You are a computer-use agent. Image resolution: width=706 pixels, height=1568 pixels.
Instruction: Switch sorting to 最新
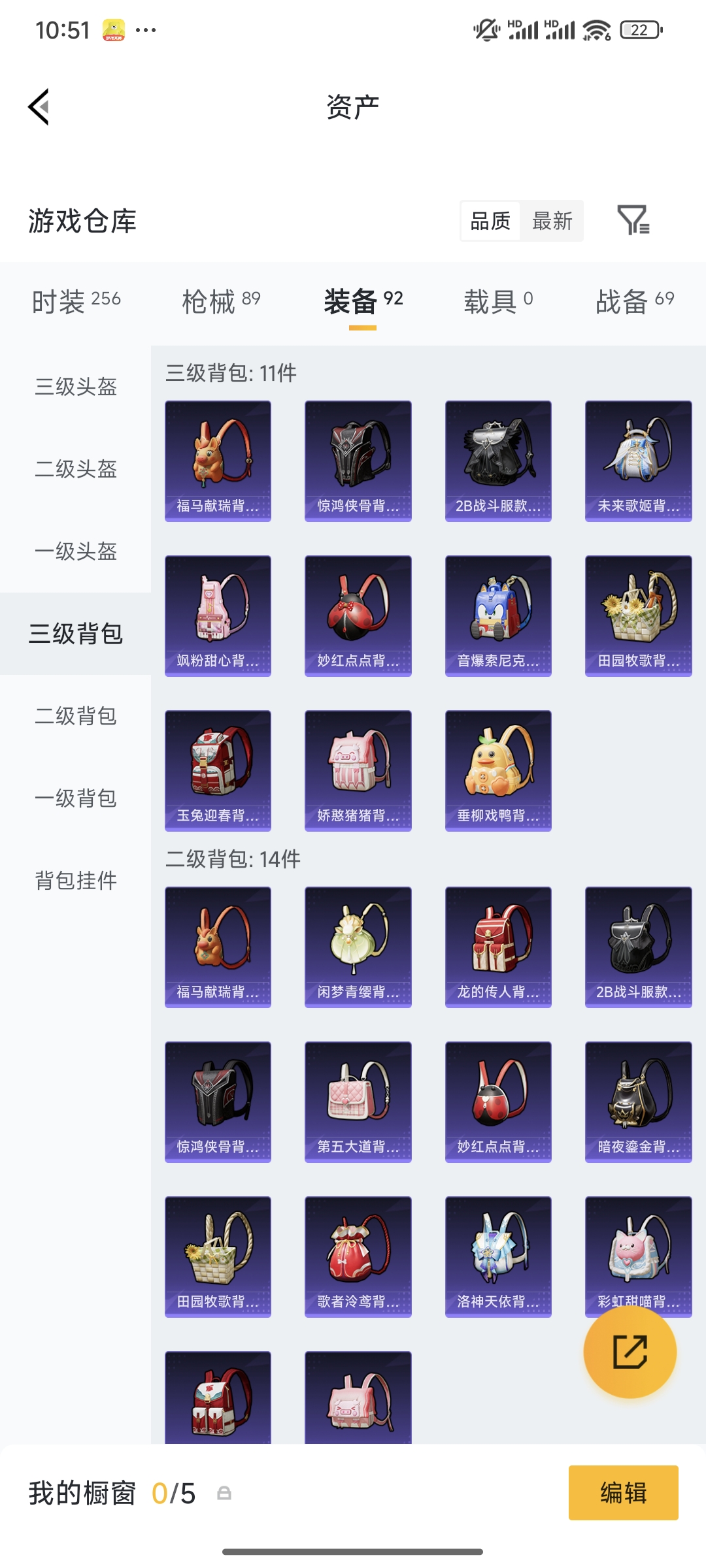coord(552,222)
